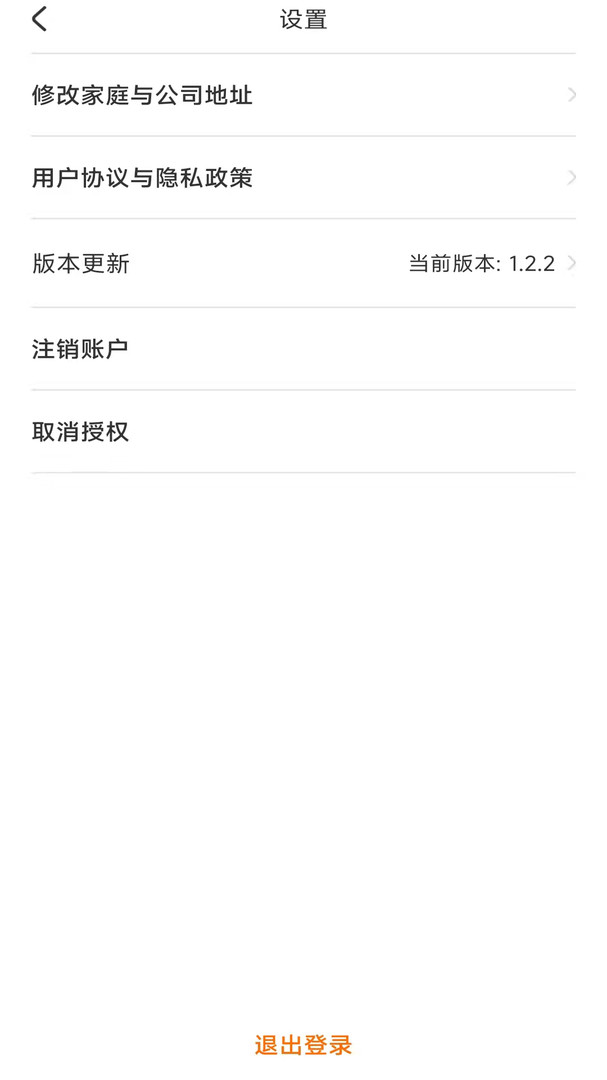
Task: Tap 取消授权 row
Action: 303,432
